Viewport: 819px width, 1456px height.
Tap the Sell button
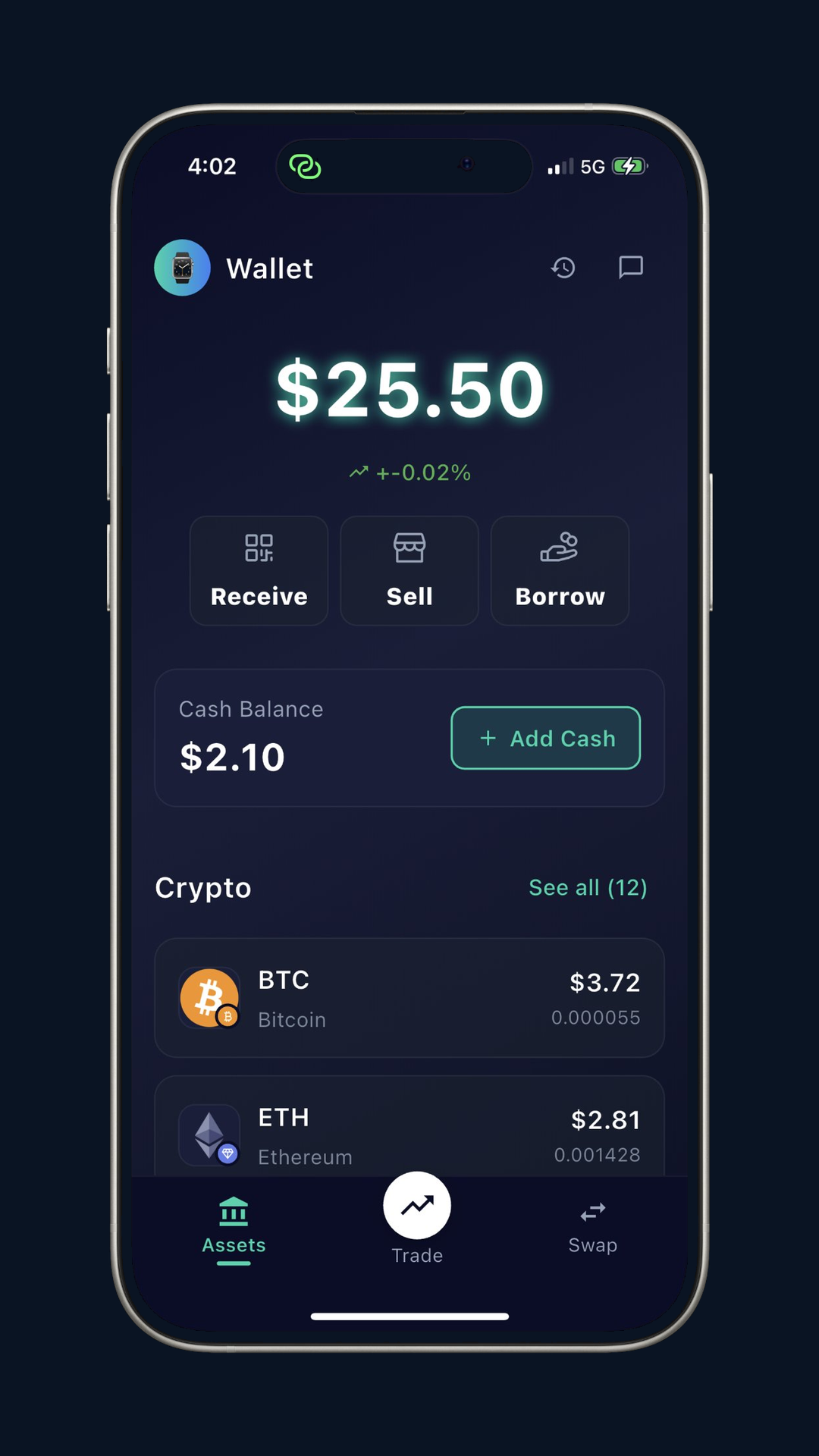(409, 571)
